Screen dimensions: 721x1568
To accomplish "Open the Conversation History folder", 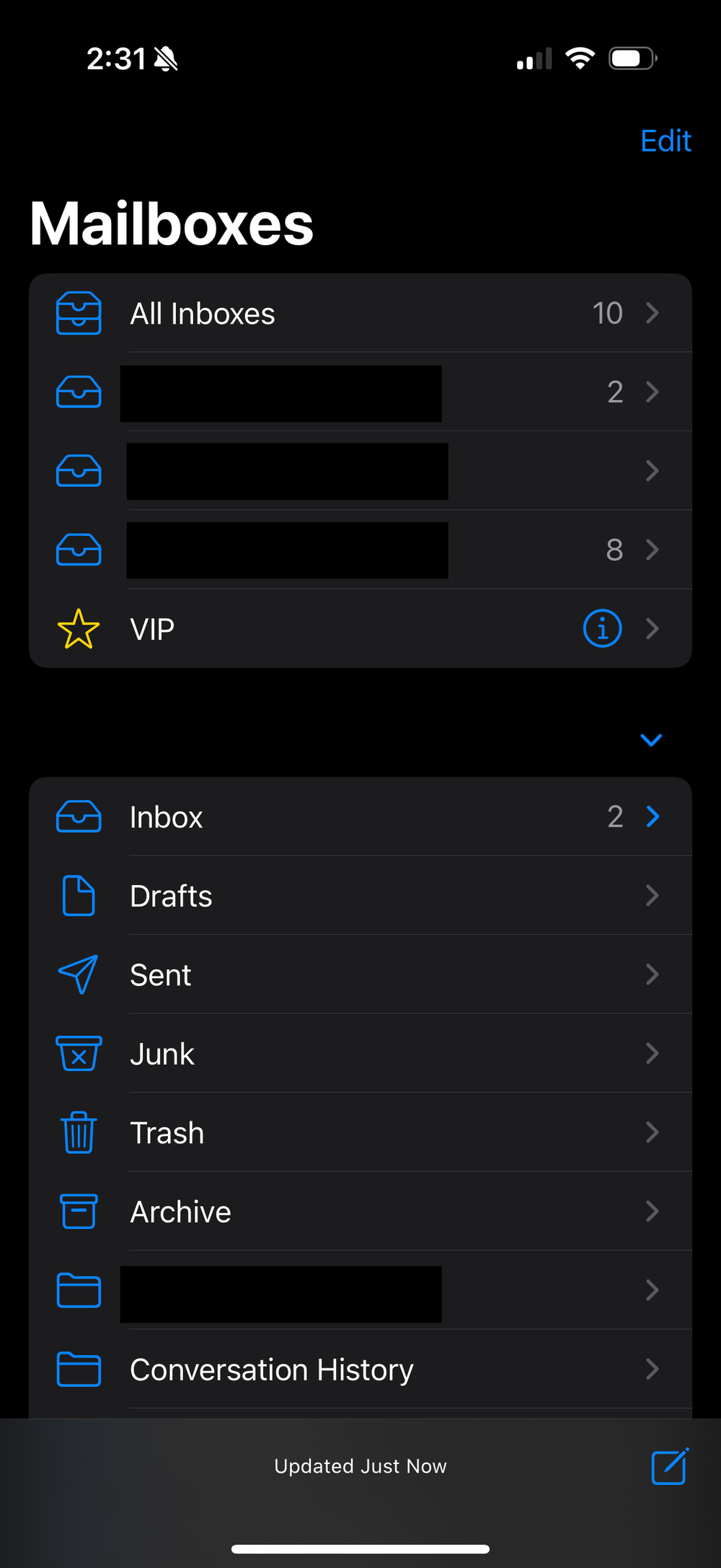I will click(x=360, y=1369).
